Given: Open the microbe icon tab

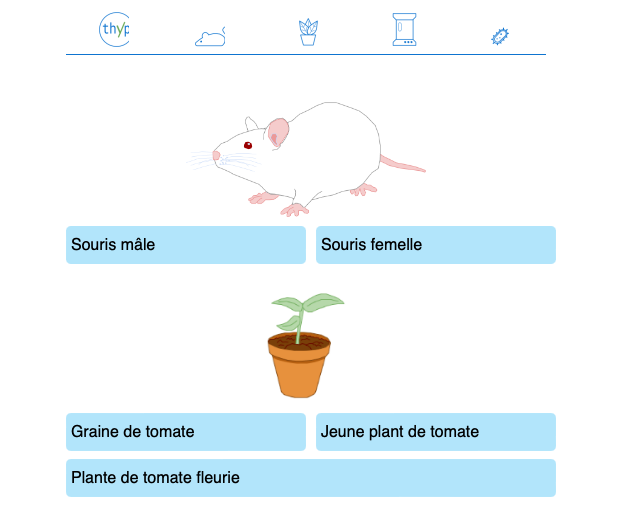Looking at the screenshot, I should click(501, 37).
